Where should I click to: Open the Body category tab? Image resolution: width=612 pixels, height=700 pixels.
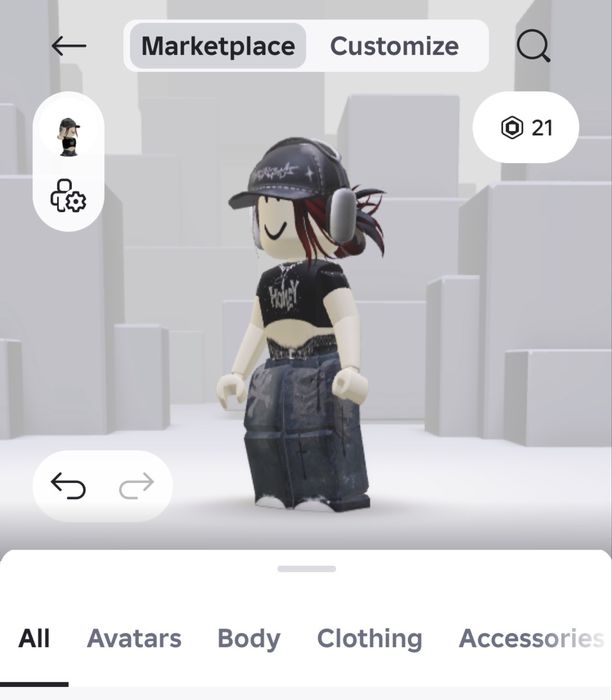point(249,638)
